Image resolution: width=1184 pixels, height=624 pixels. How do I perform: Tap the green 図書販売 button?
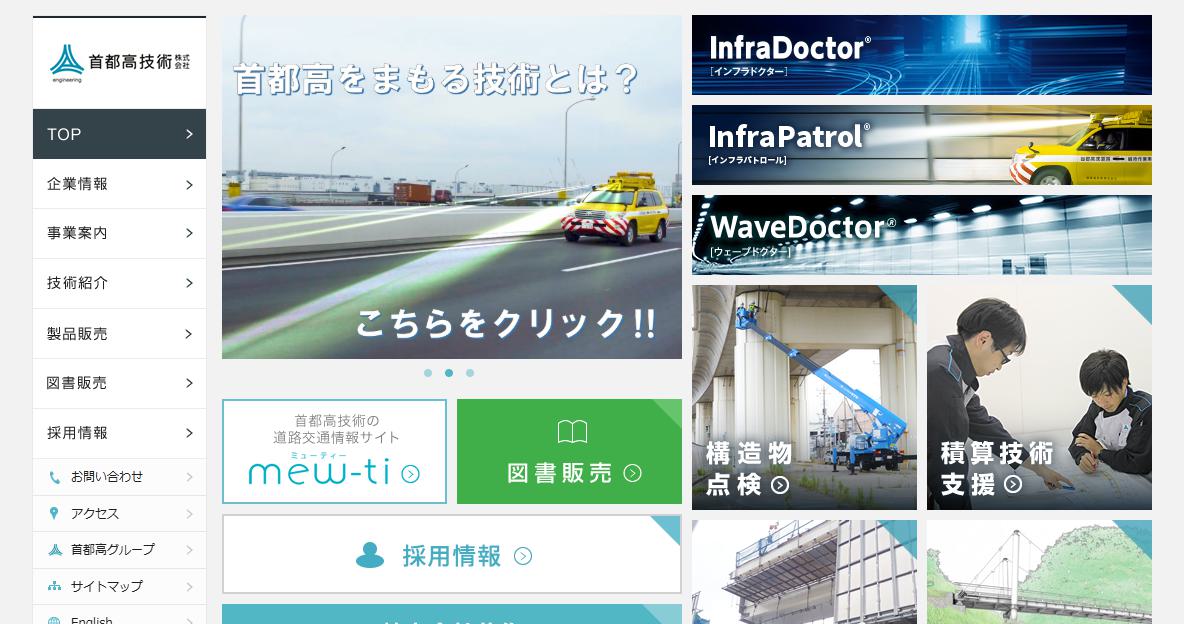click(569, 452)
